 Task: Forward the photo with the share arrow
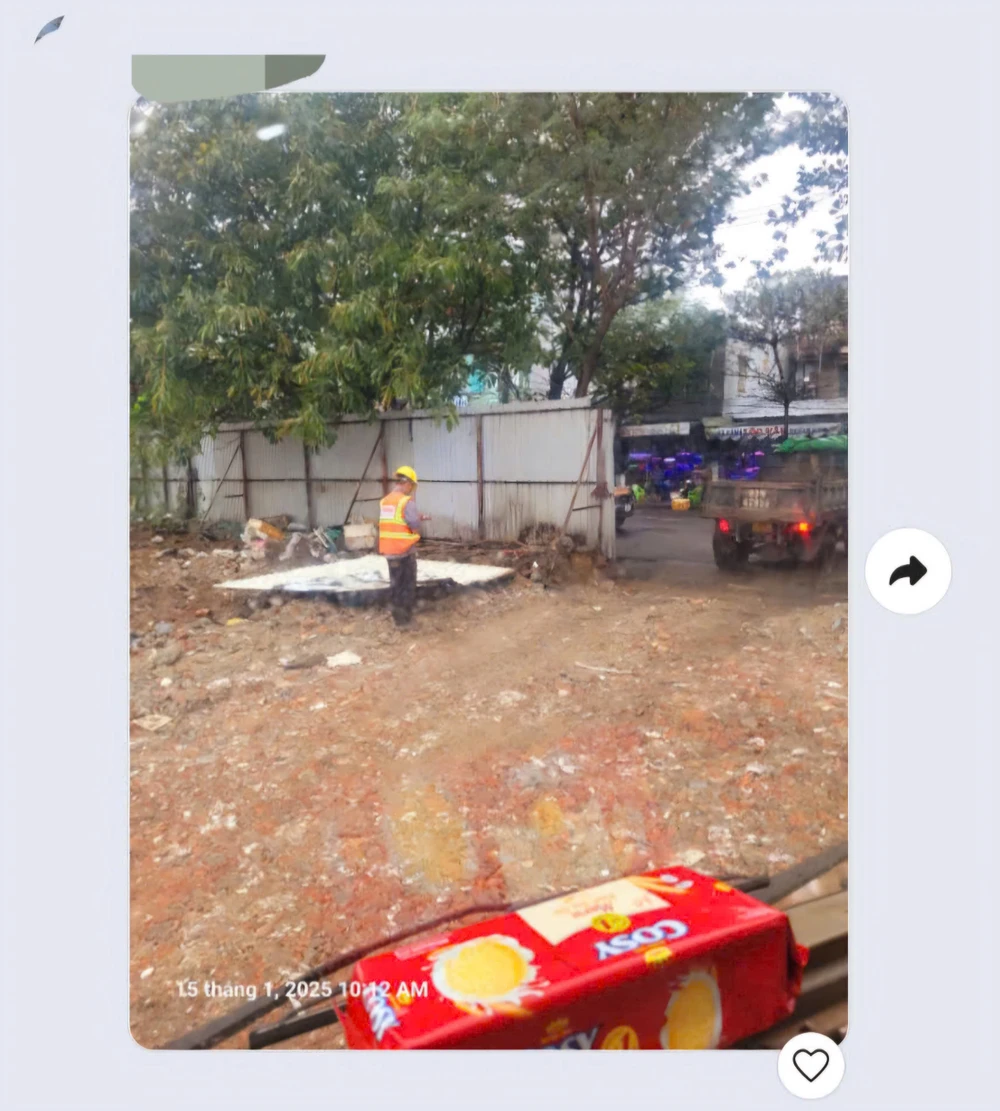[908, 571]
